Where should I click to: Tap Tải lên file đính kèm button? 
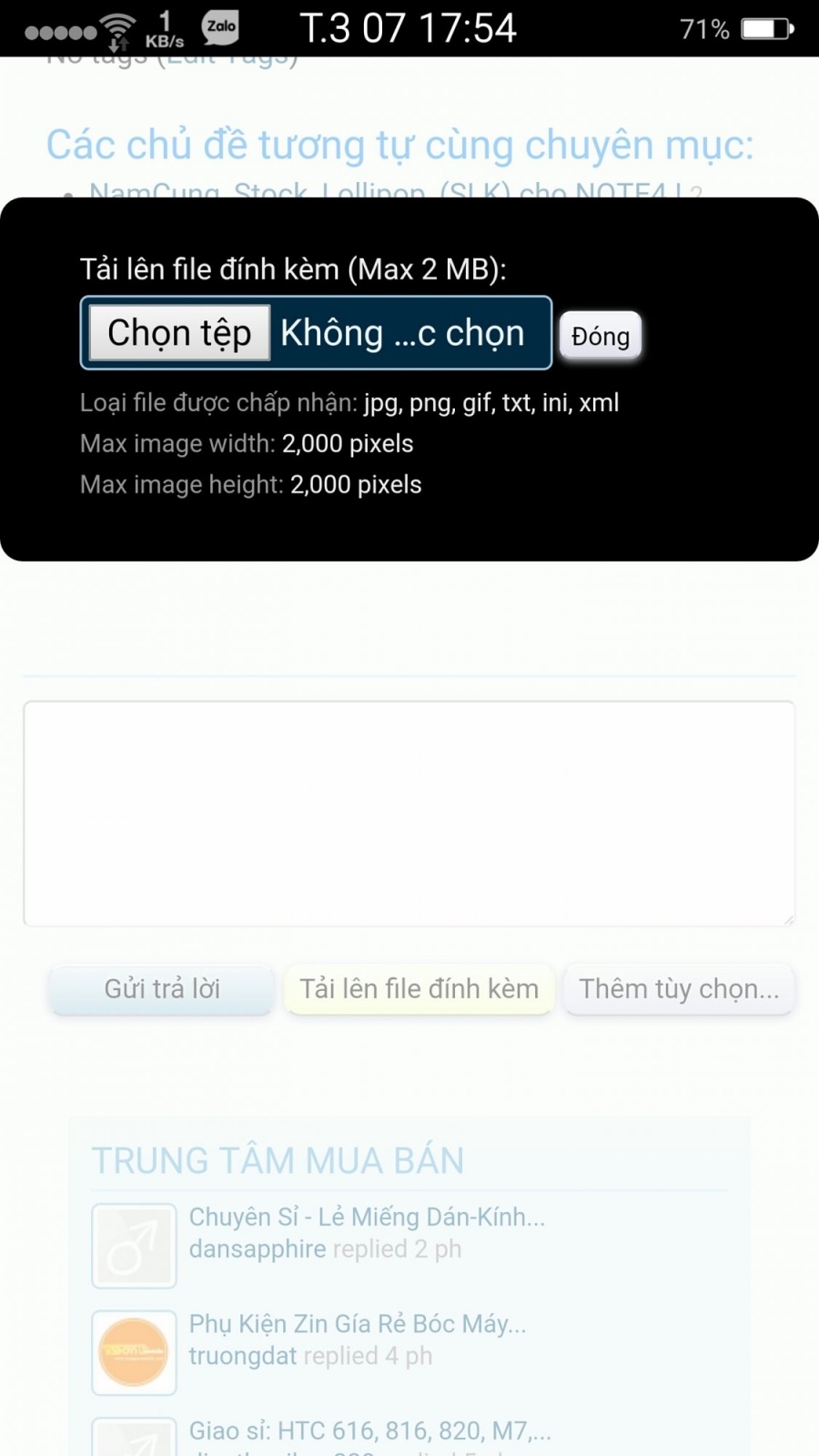(x=419, y=989)
